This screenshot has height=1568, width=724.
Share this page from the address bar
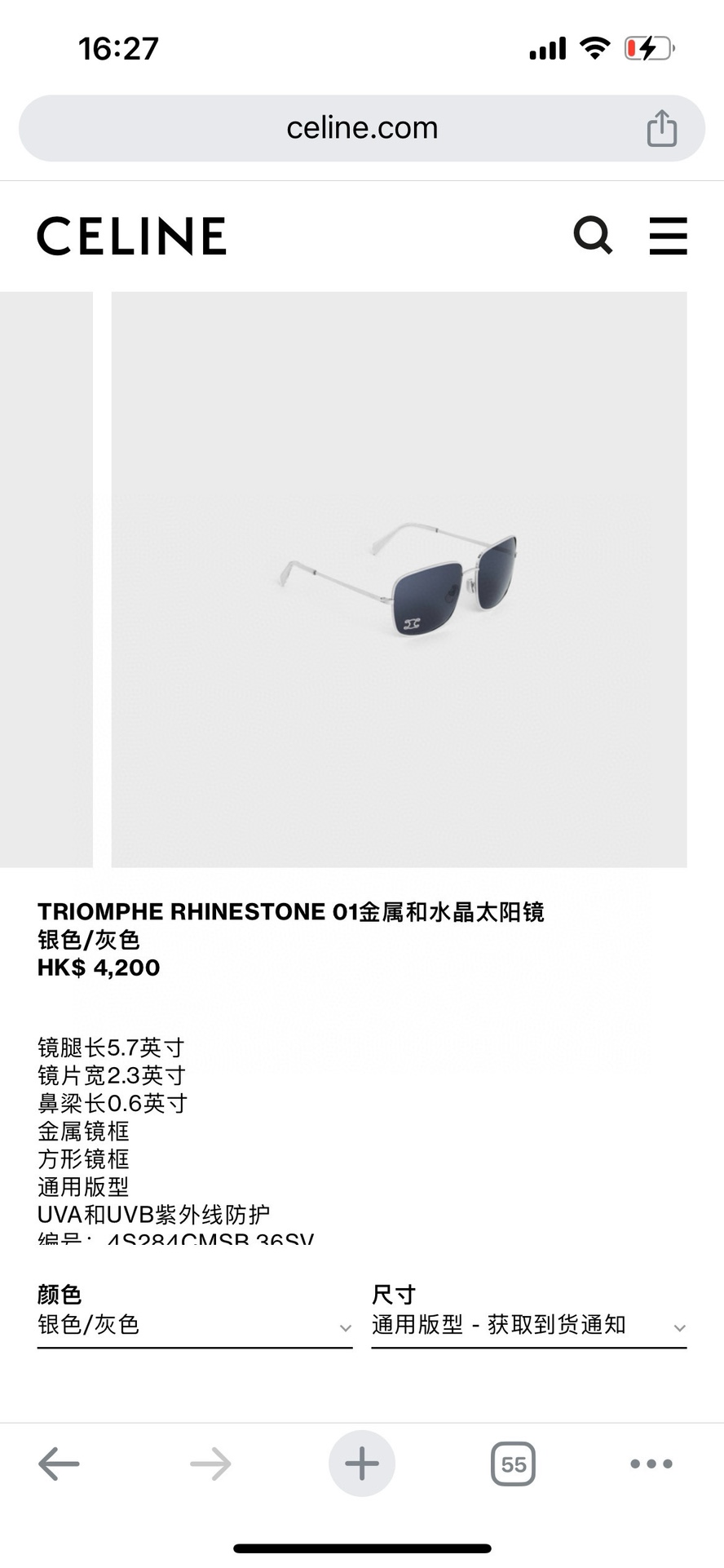(x=661, y=128)
